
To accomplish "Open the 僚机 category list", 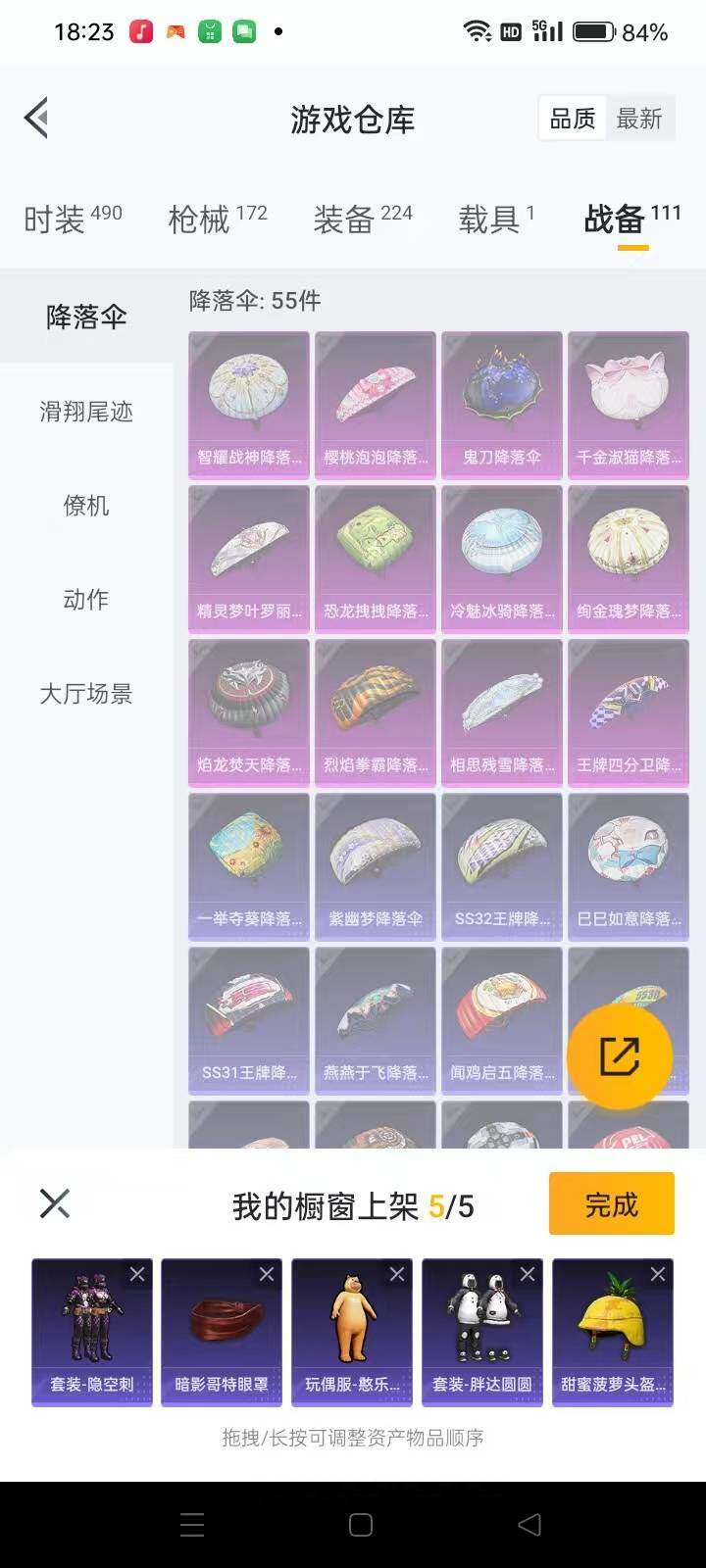I will (x=84, y=507).
